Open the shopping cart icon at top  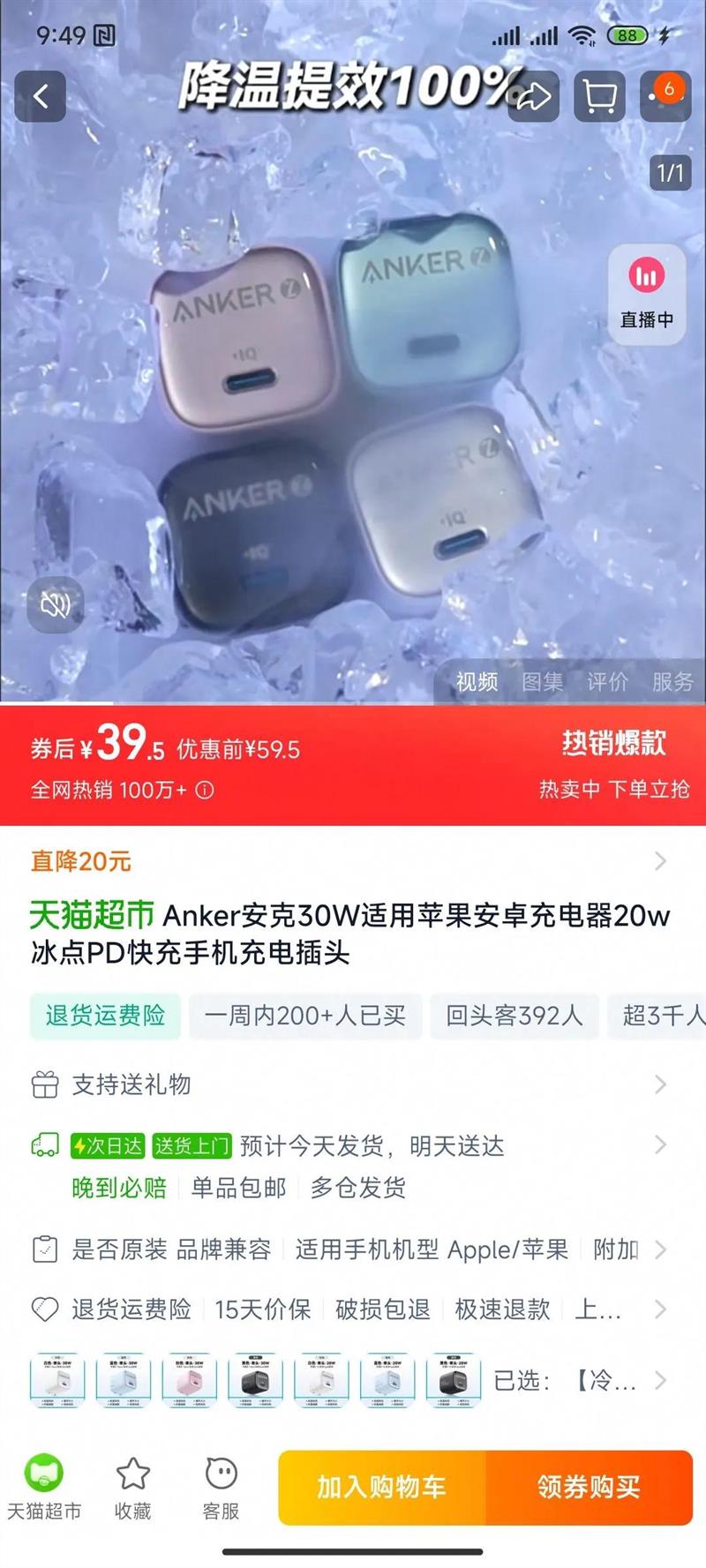[x=598, y=97]
